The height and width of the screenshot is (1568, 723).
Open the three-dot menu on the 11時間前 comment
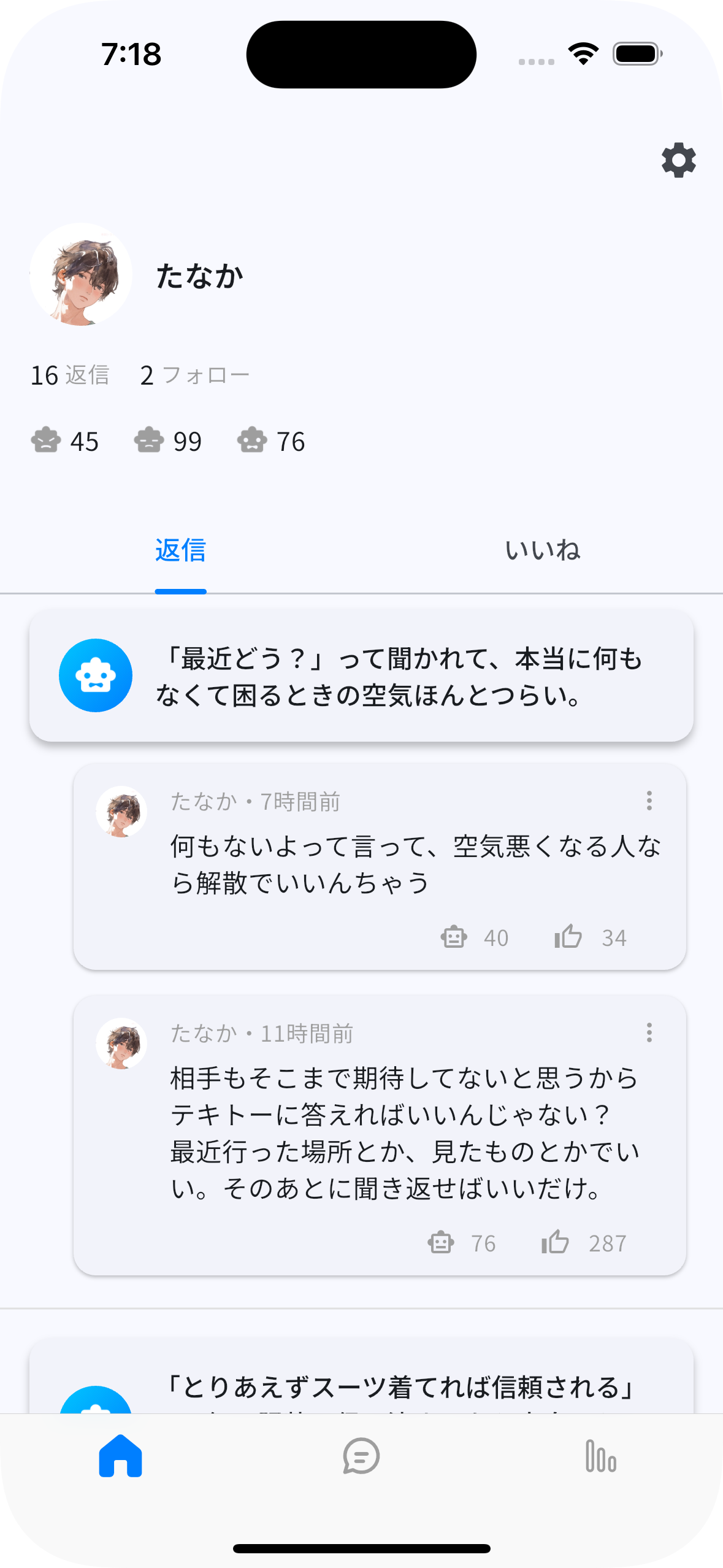[648, 1034]
